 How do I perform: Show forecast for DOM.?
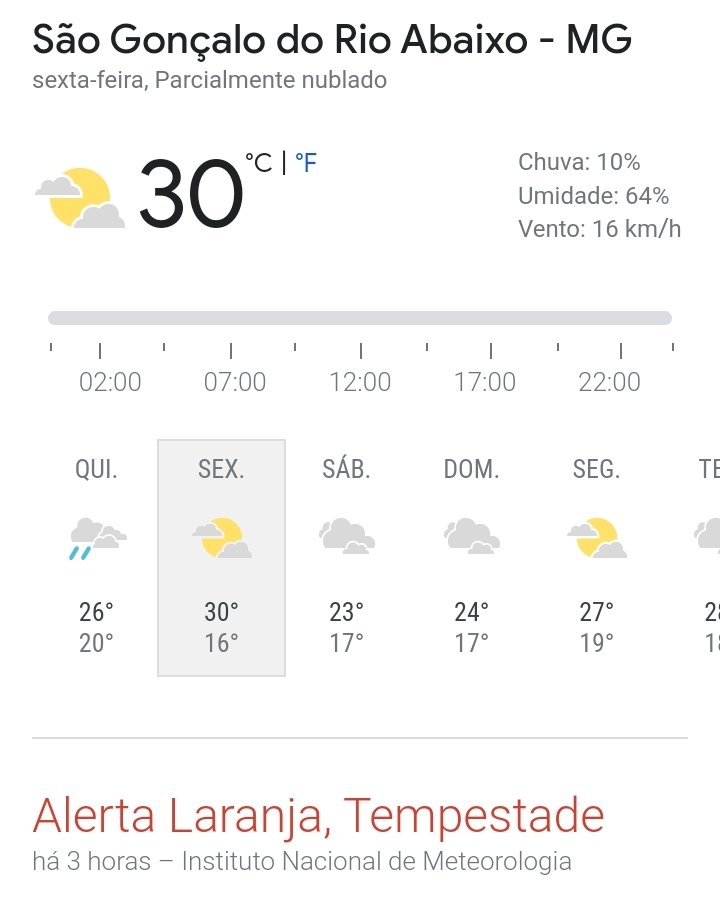[x=471, y=557]
